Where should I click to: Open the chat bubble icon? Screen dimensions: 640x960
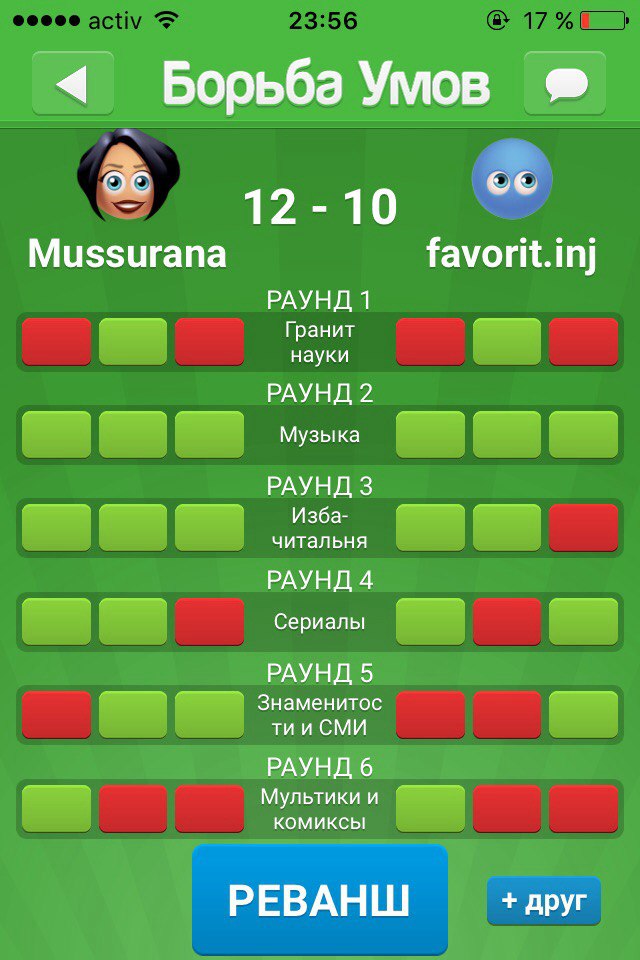tap(565, 84)
